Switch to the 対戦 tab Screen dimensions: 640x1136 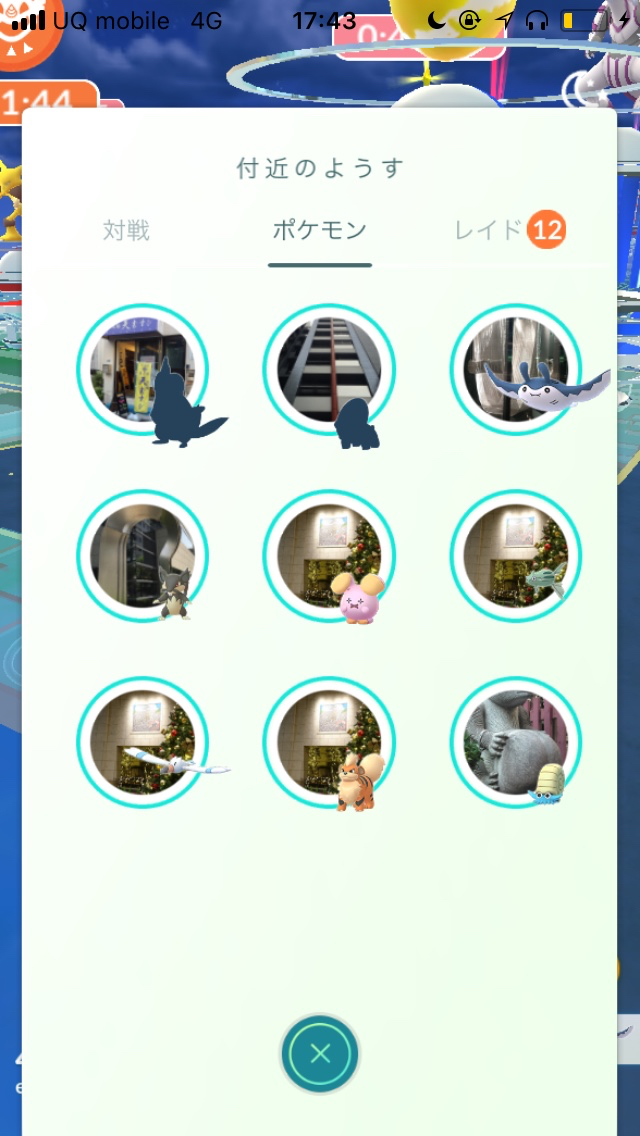point(126,231)
